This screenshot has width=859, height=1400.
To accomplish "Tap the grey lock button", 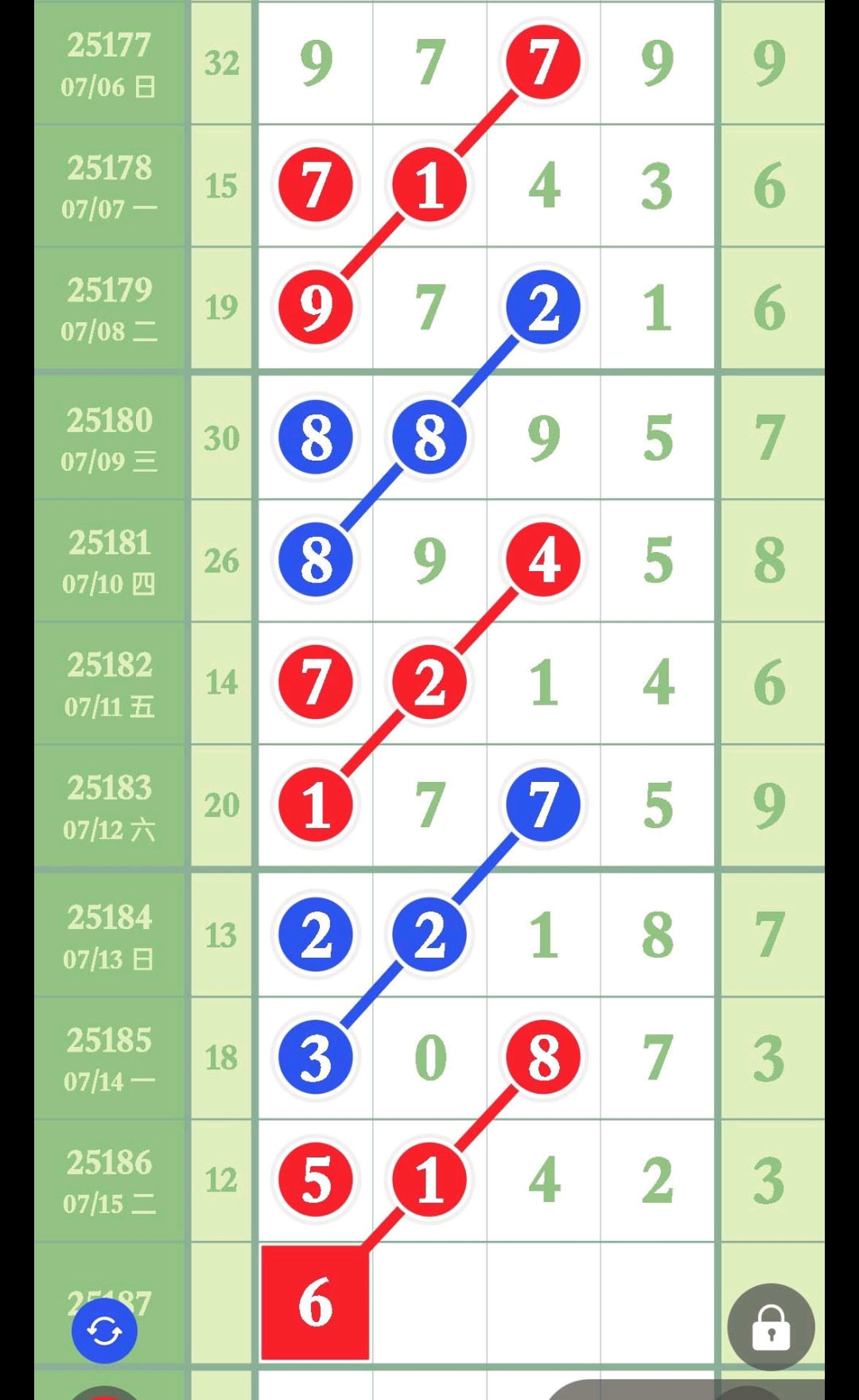I will click(x=771, y=1327).
